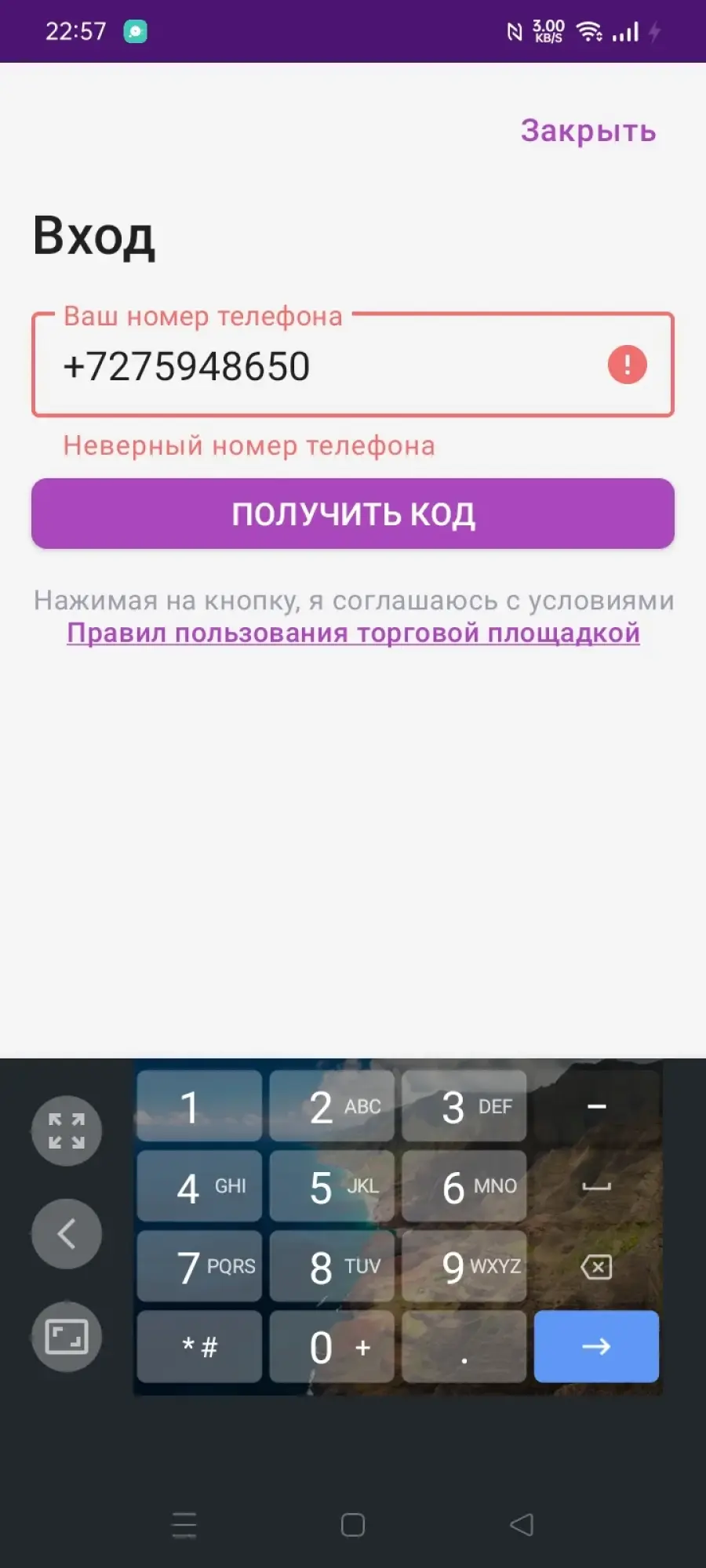Hit the blue keyboard arrow key
The width and height of the screenshot is (706, 1568).
pos(596,1346)
